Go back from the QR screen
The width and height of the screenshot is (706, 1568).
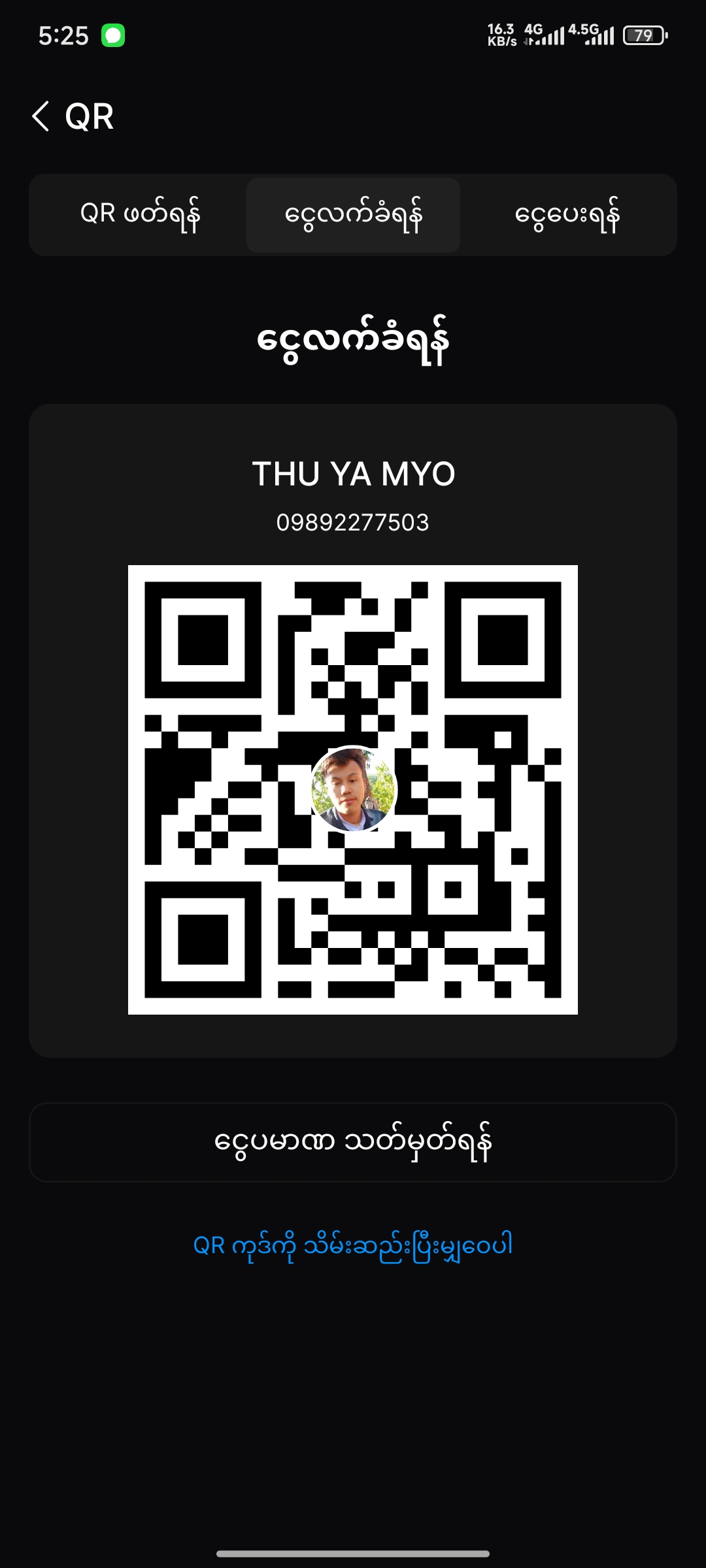[41, 116]
